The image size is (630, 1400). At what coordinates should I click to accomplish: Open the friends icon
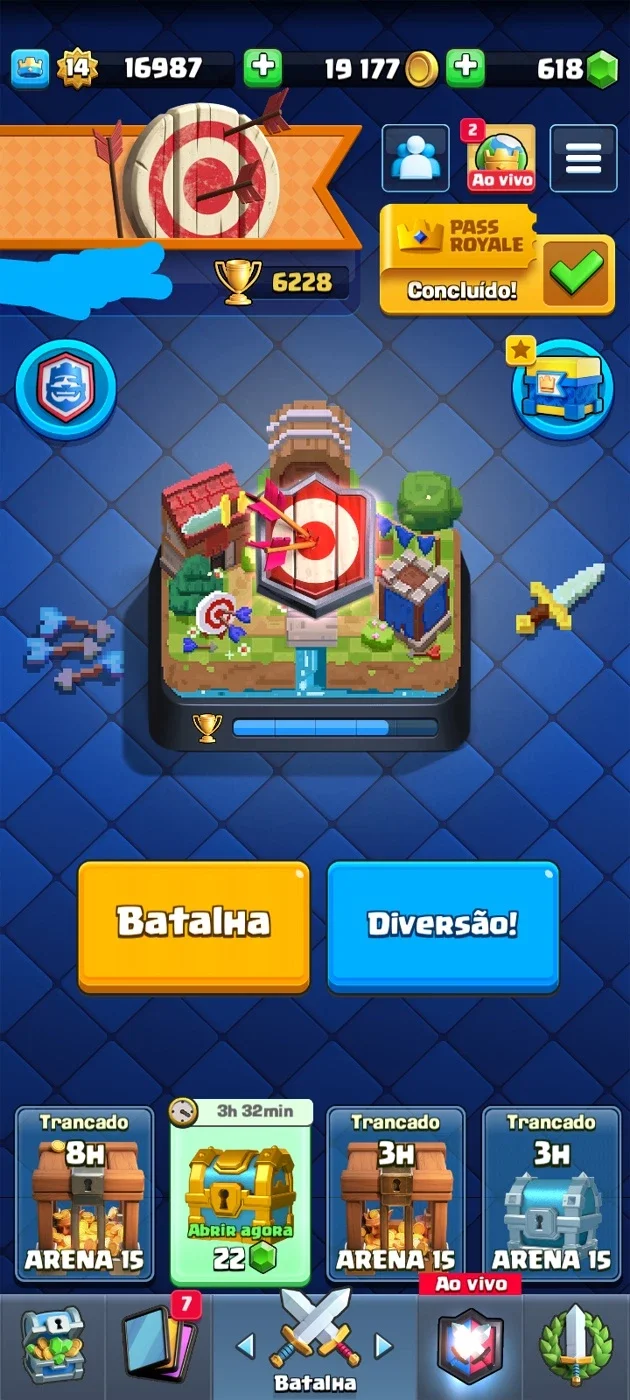415,158
